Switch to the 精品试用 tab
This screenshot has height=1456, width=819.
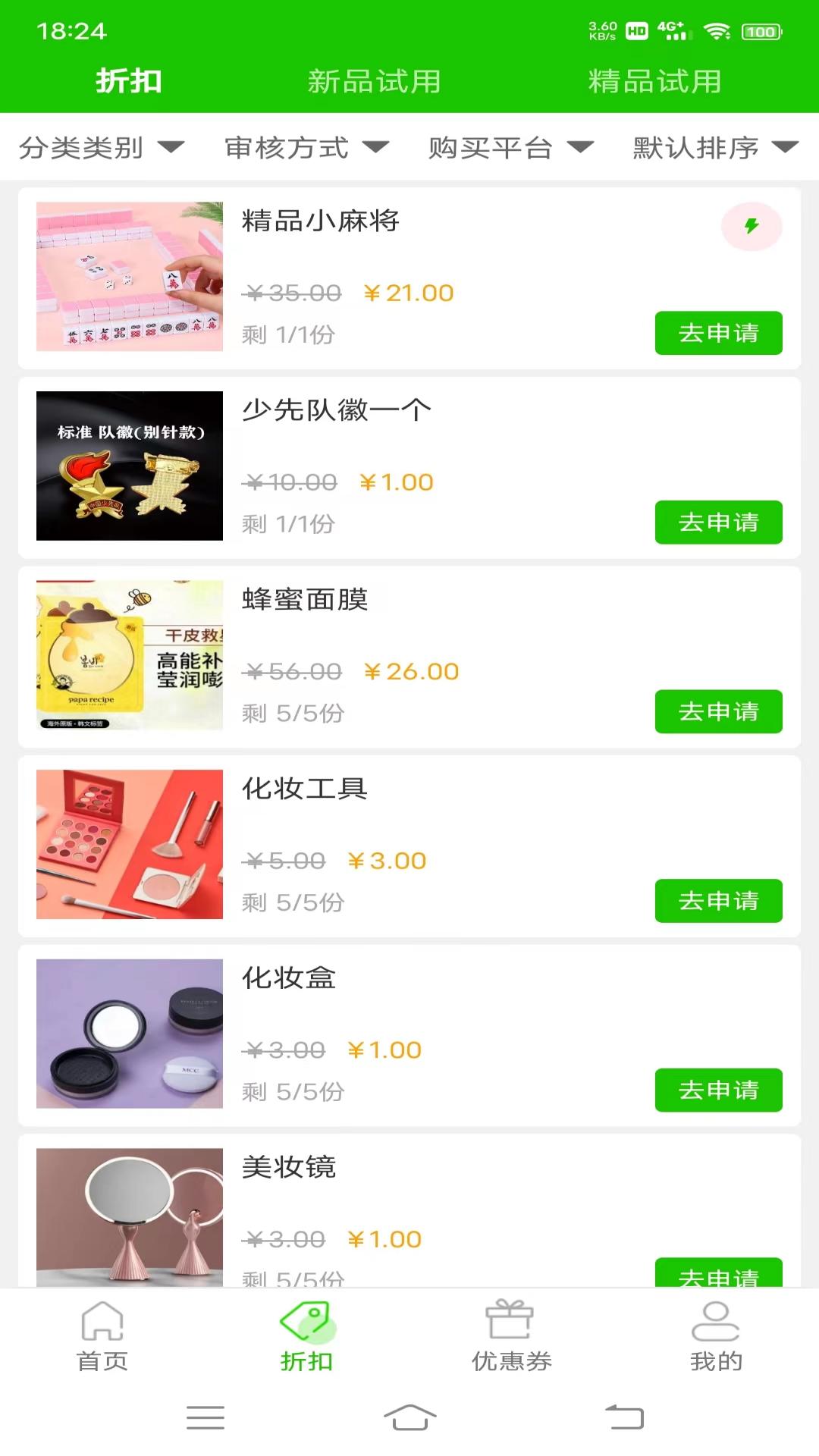pyautogui.click(x=655, y=82)
